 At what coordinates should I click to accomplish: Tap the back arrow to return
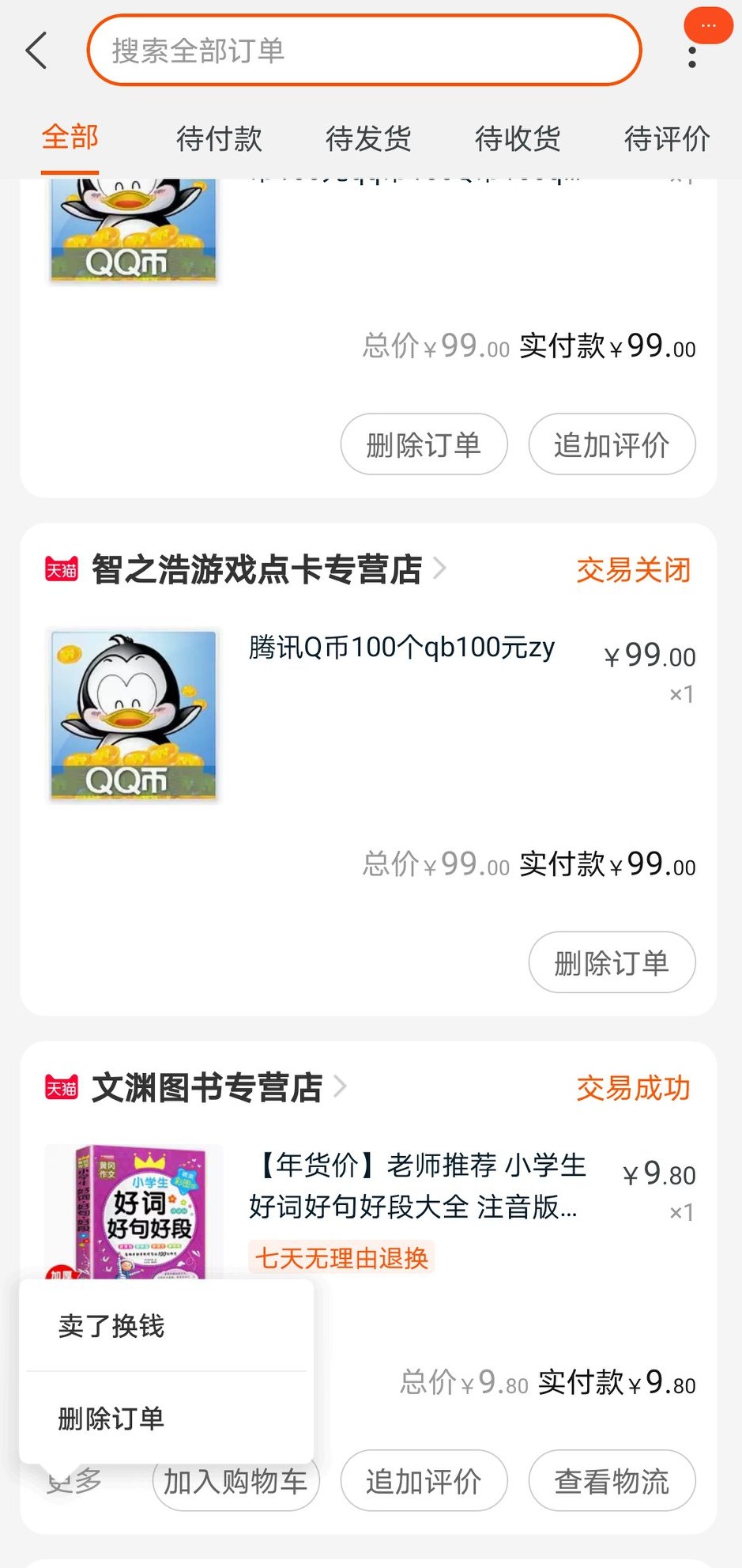[36, 50]
